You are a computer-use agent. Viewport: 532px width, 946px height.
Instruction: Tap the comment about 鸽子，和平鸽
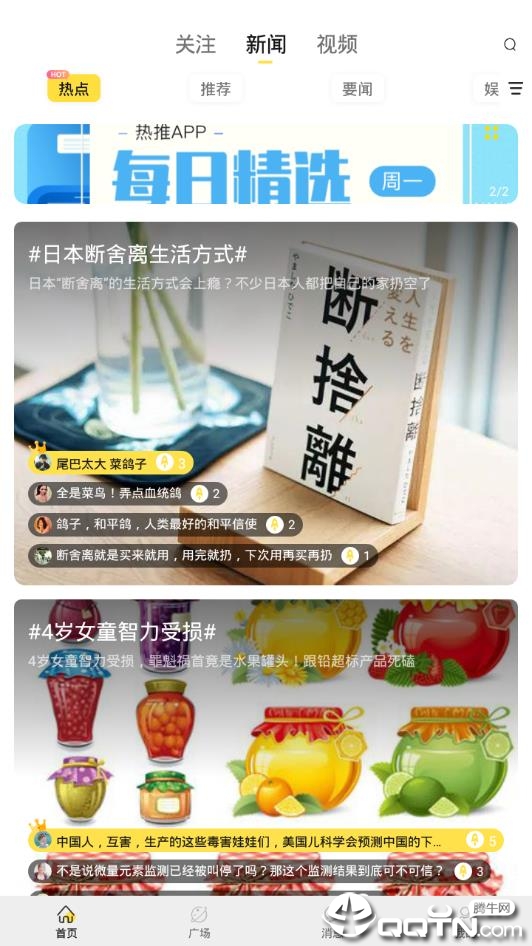tap(165, 524)
